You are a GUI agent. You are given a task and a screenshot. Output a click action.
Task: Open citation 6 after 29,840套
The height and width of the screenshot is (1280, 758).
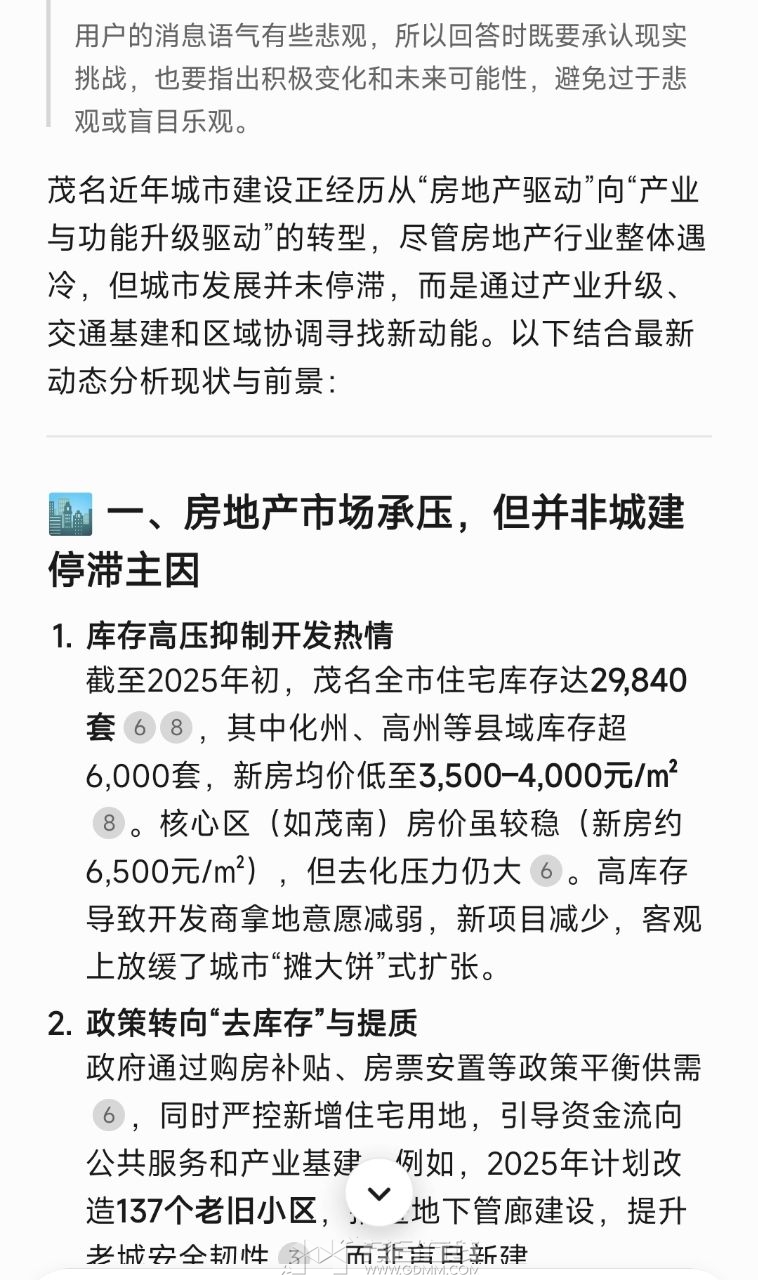tap(139, 728)
